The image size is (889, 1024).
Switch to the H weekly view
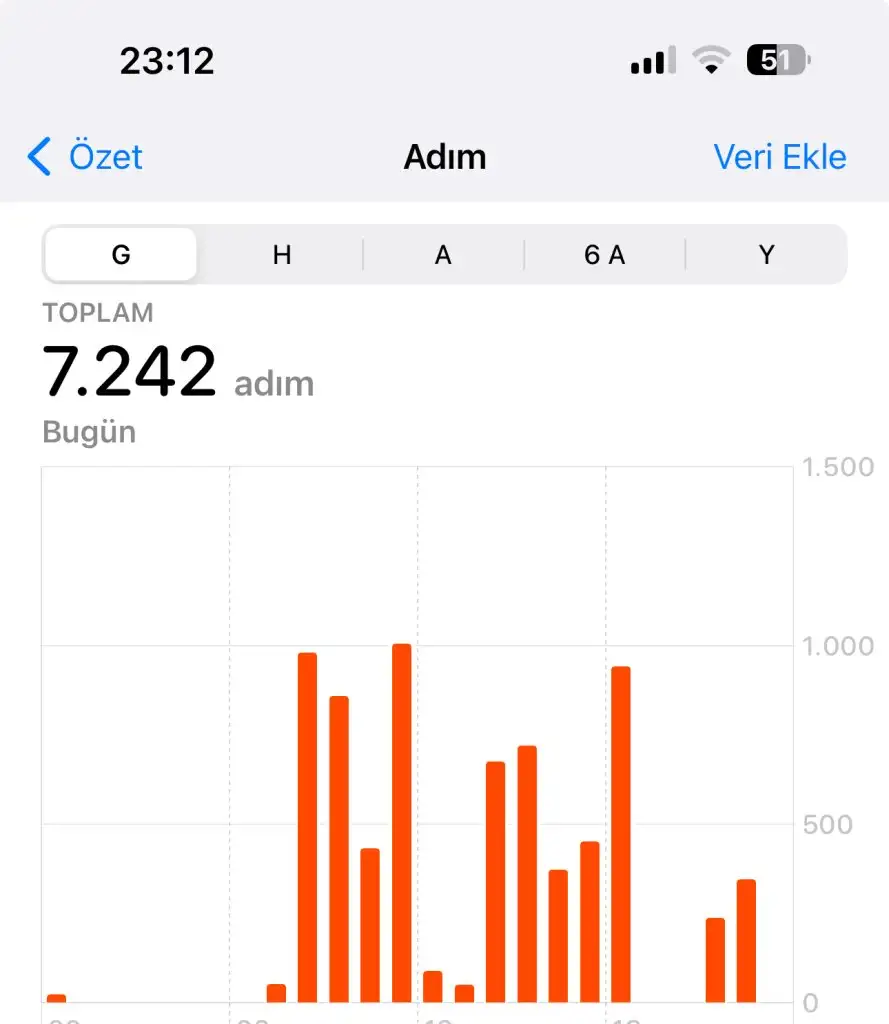(282, 255)
